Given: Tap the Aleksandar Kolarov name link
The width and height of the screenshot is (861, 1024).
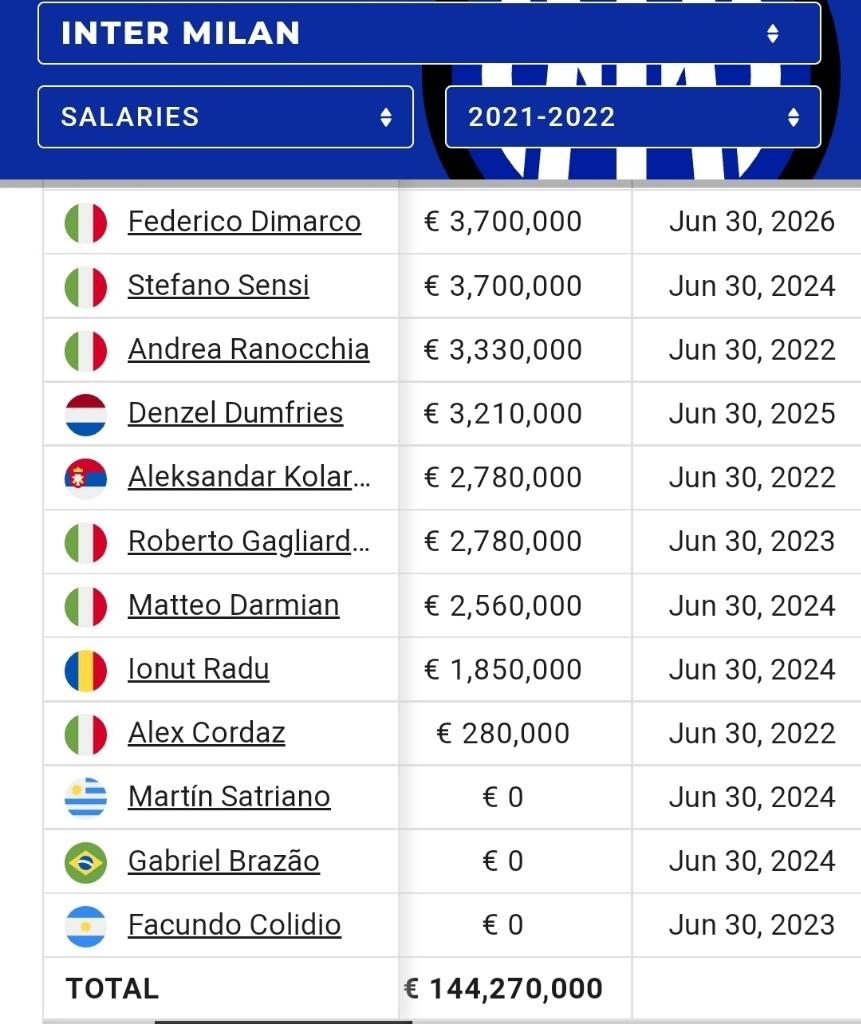Looking at the screenshot, I should (248, 477).
